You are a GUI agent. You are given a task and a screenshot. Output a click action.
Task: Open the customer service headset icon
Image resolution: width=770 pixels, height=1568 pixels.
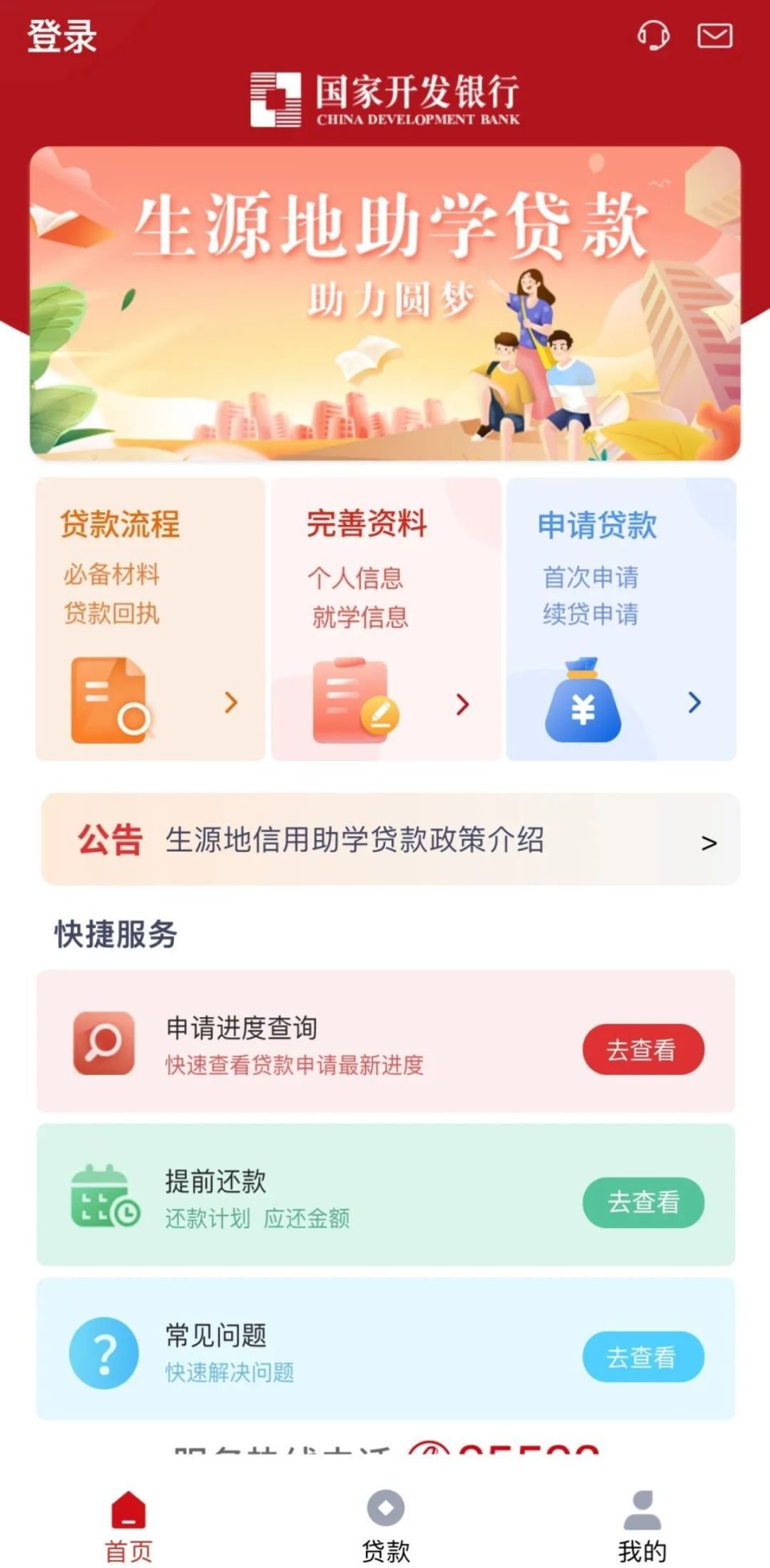[654, 36]
